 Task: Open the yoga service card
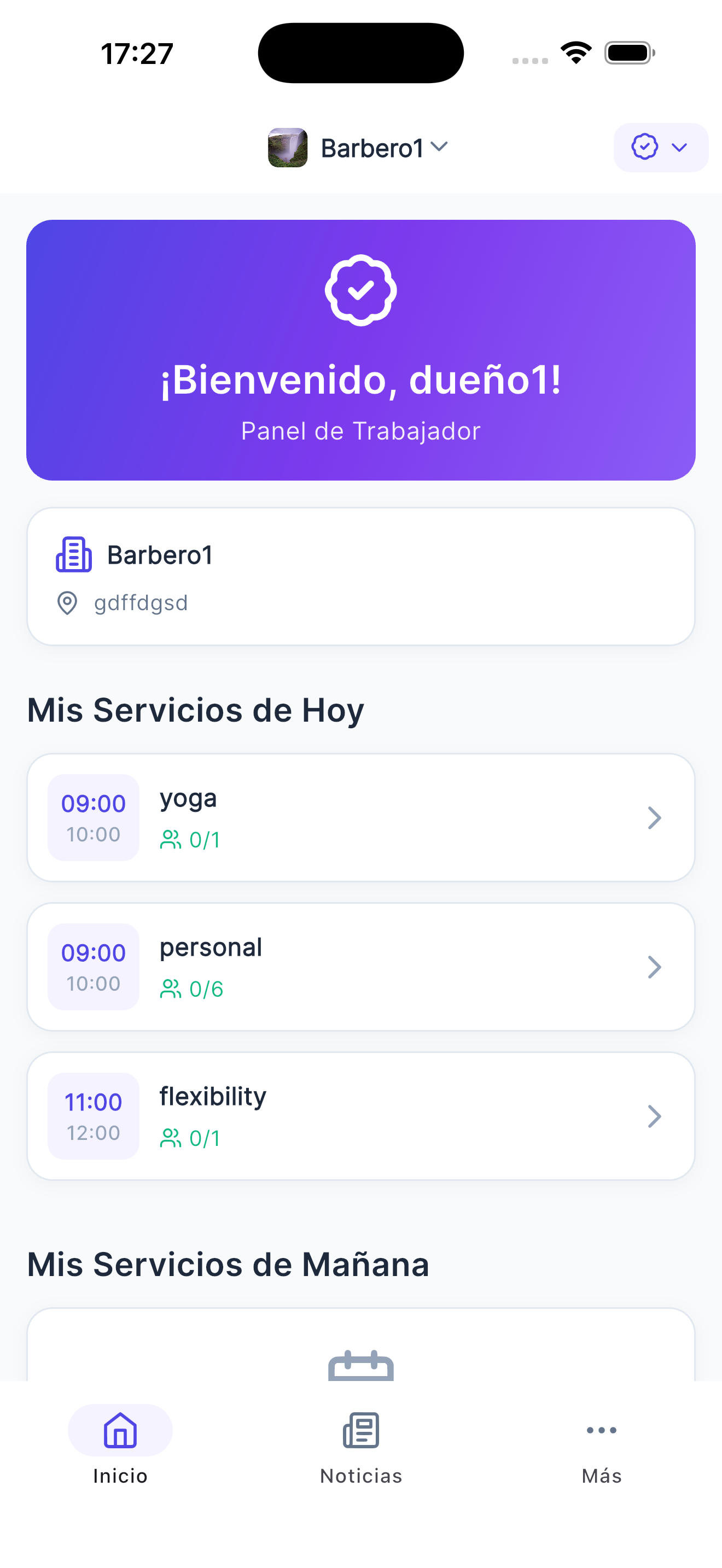click(x=360, y=817)
